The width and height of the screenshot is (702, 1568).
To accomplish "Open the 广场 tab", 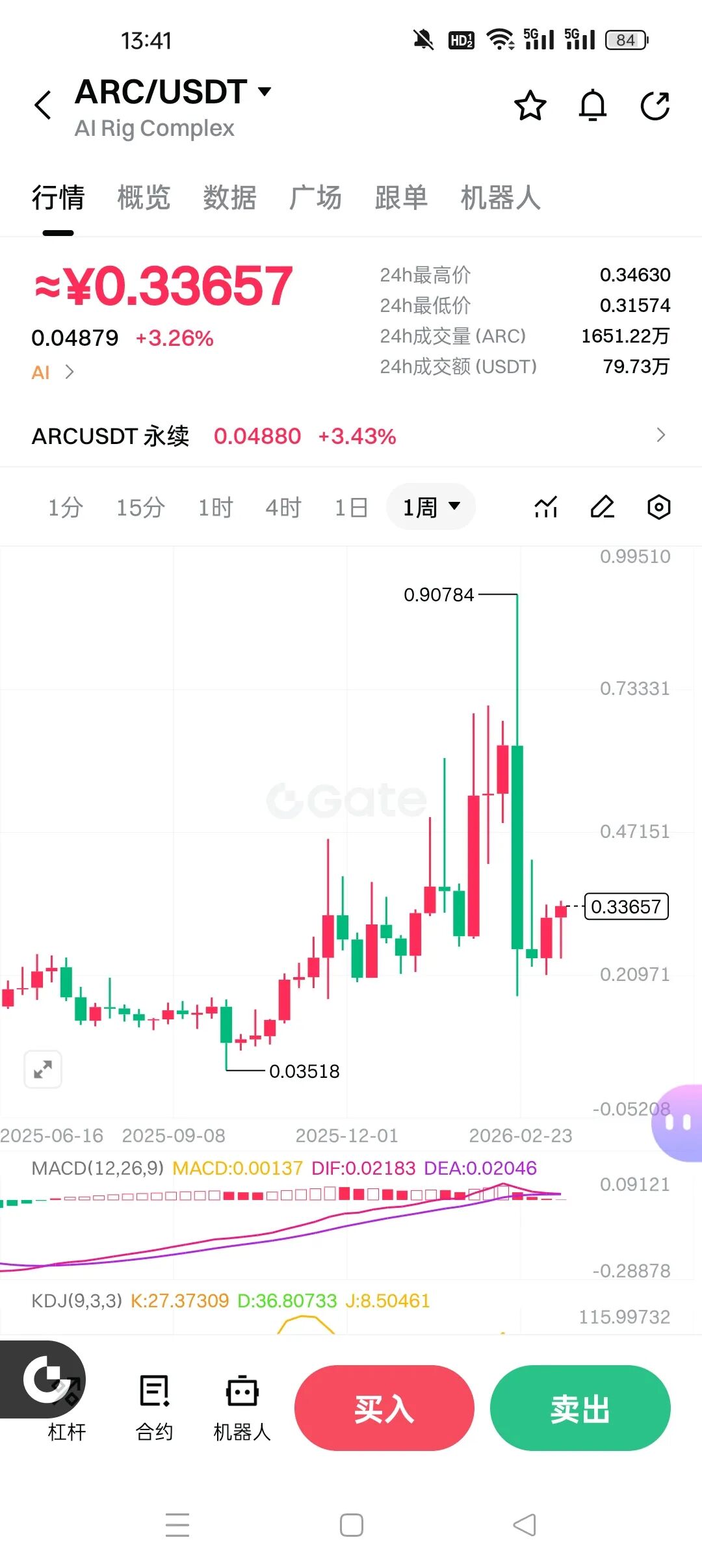I will point(315,198).
